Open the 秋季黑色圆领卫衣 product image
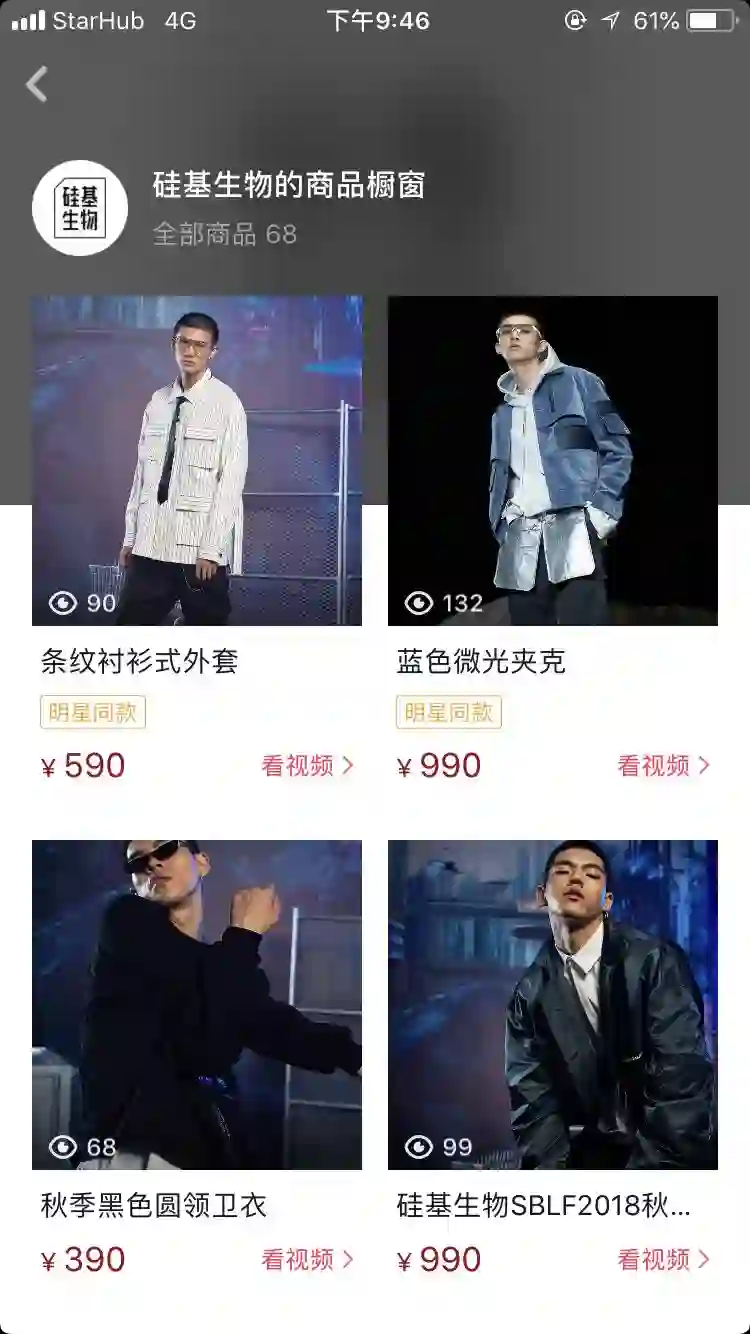This screenshot has height=1334, width=750. pos(197,1004)
